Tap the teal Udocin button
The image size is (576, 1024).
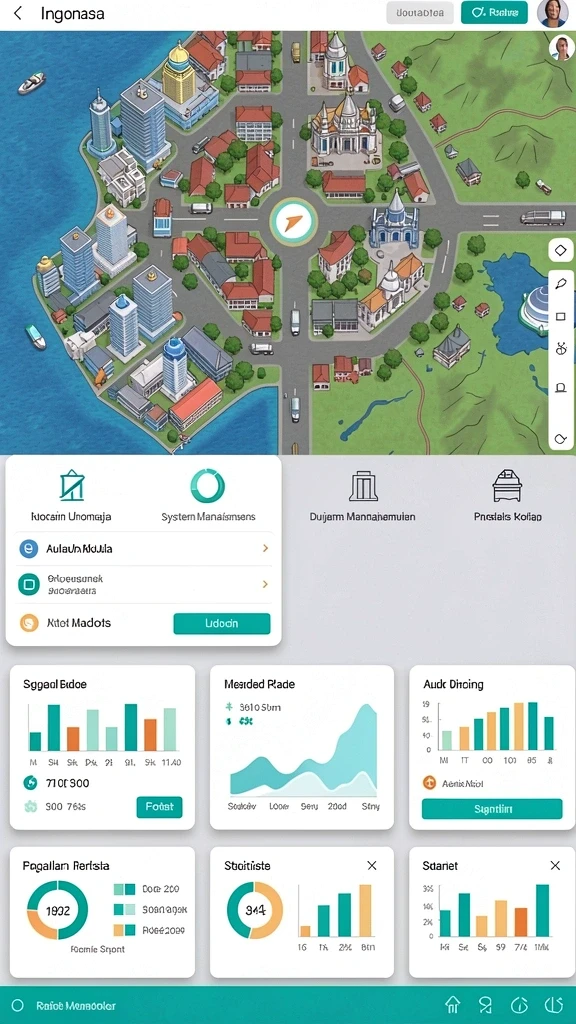(x=221, y=624)
